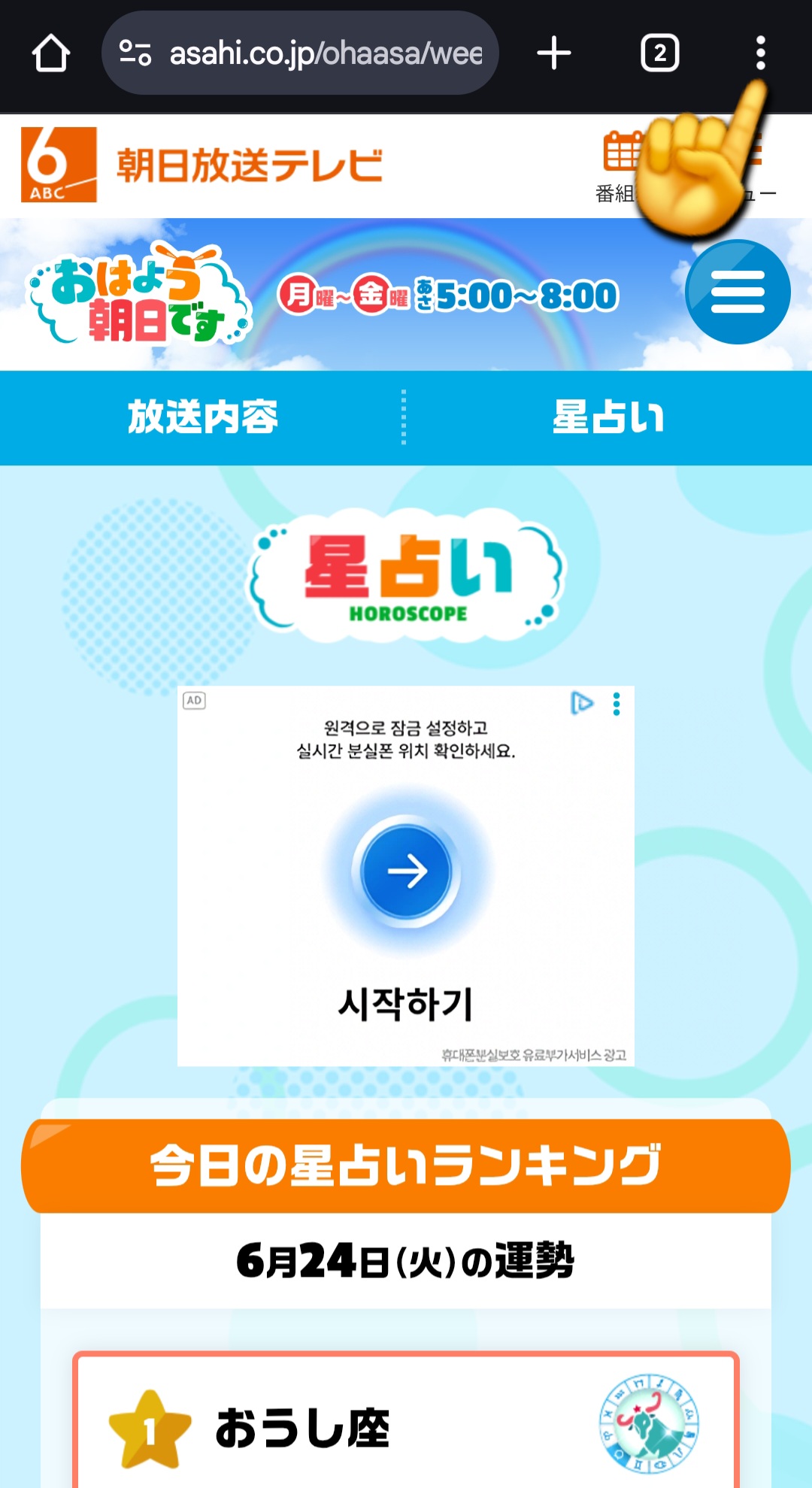Tap the blue 시작하기 arrow button in the ad
812x1488 pixels.
tap(406, 872)
